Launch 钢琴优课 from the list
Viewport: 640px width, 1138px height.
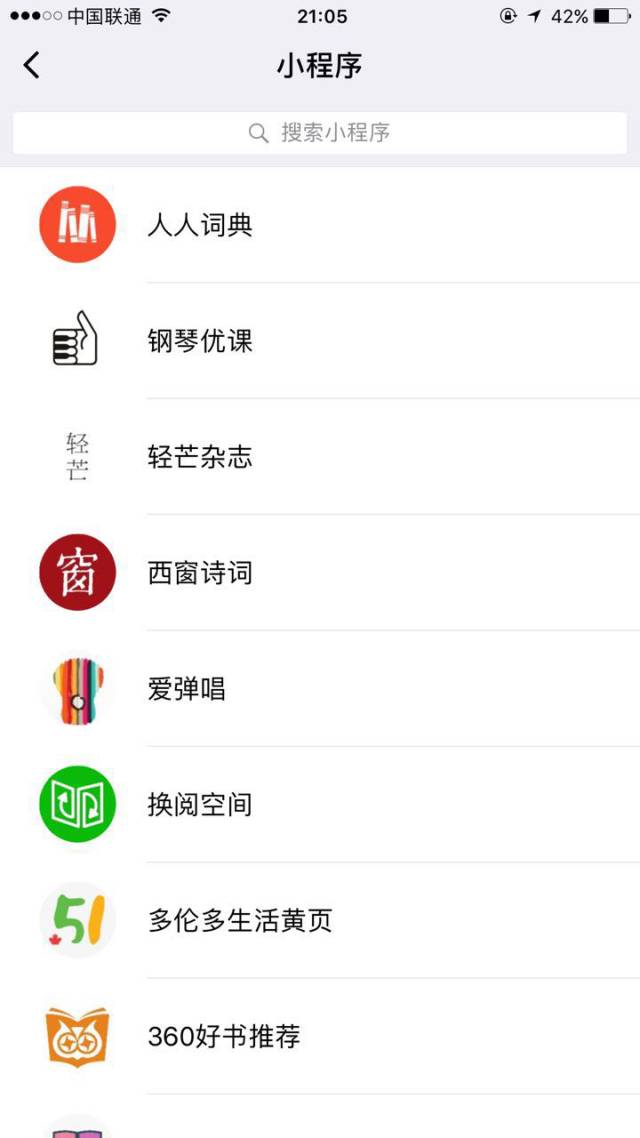tap(320, 340)
